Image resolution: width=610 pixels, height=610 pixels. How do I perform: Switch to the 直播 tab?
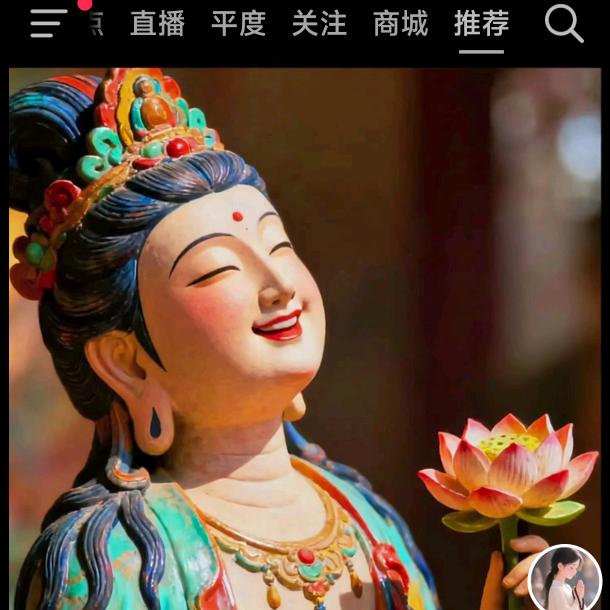[x=157, y=23]
